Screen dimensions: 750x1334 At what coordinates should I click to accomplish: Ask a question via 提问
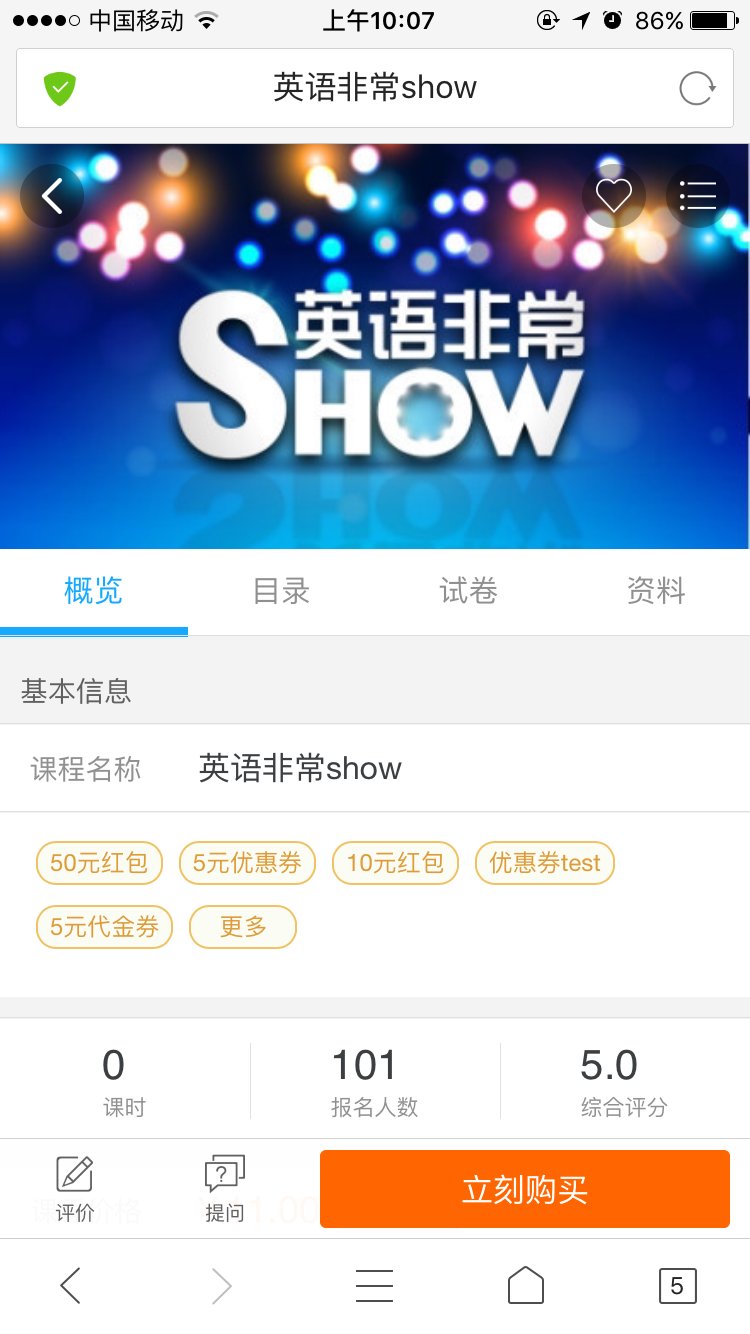coord(224,1189)
